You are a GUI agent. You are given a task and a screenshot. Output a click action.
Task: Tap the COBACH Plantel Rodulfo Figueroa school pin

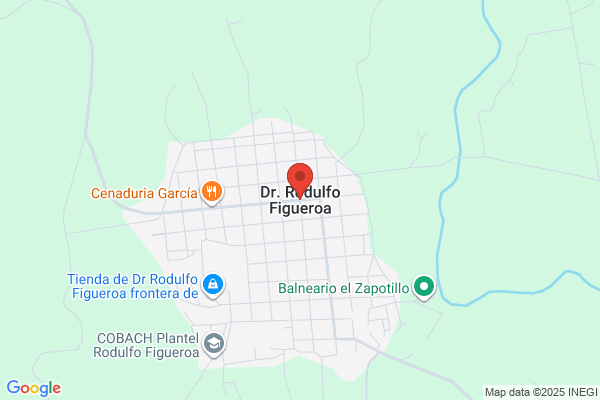tap(214, 344)
